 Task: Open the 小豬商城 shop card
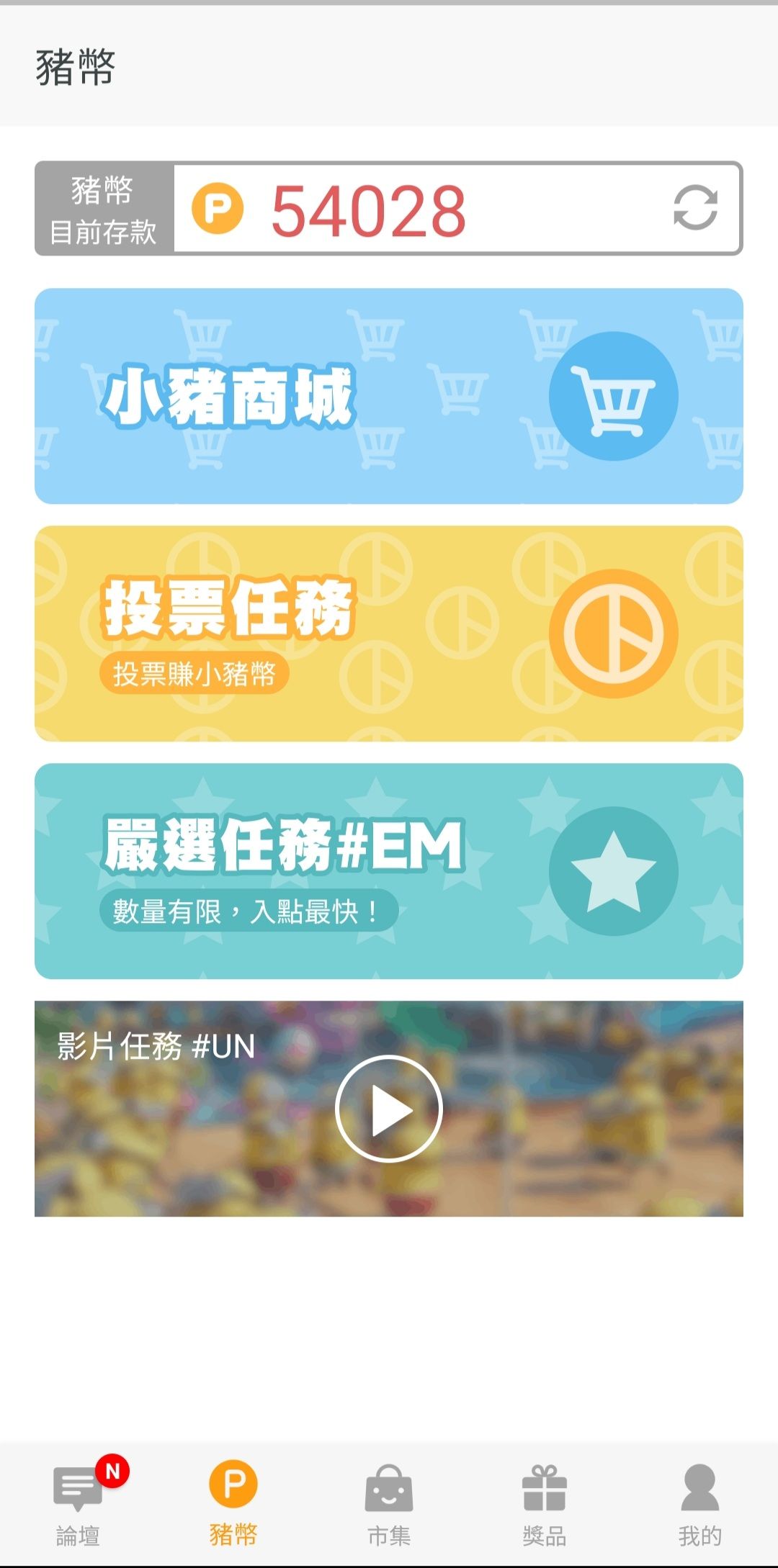[389, 396]
